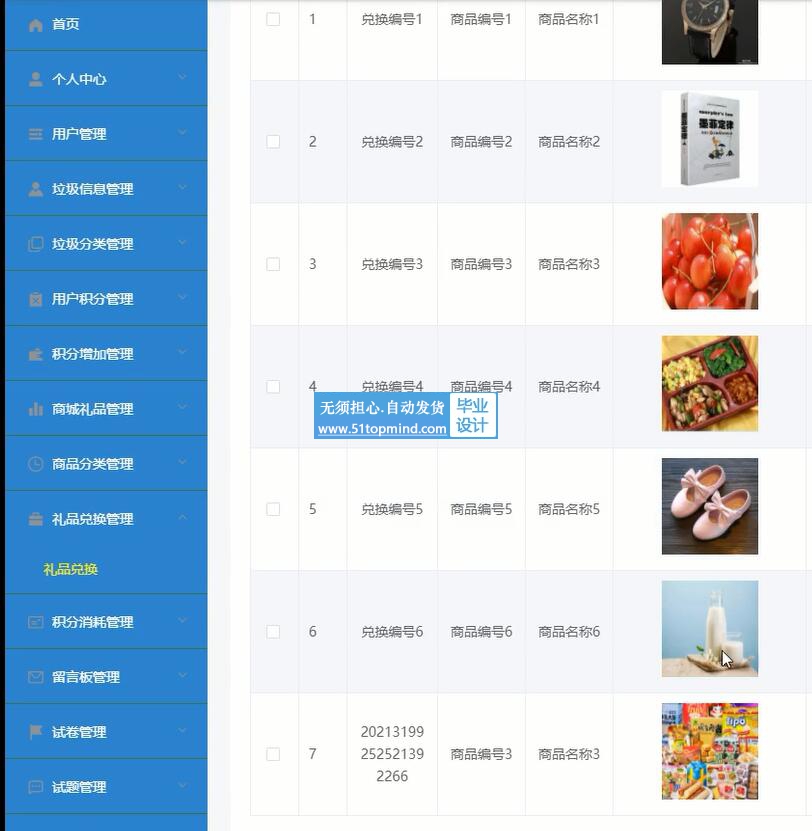This screenshot has width=812, height=831.
Task: Expand the 积分增加管理 menu
Action: 92,354
